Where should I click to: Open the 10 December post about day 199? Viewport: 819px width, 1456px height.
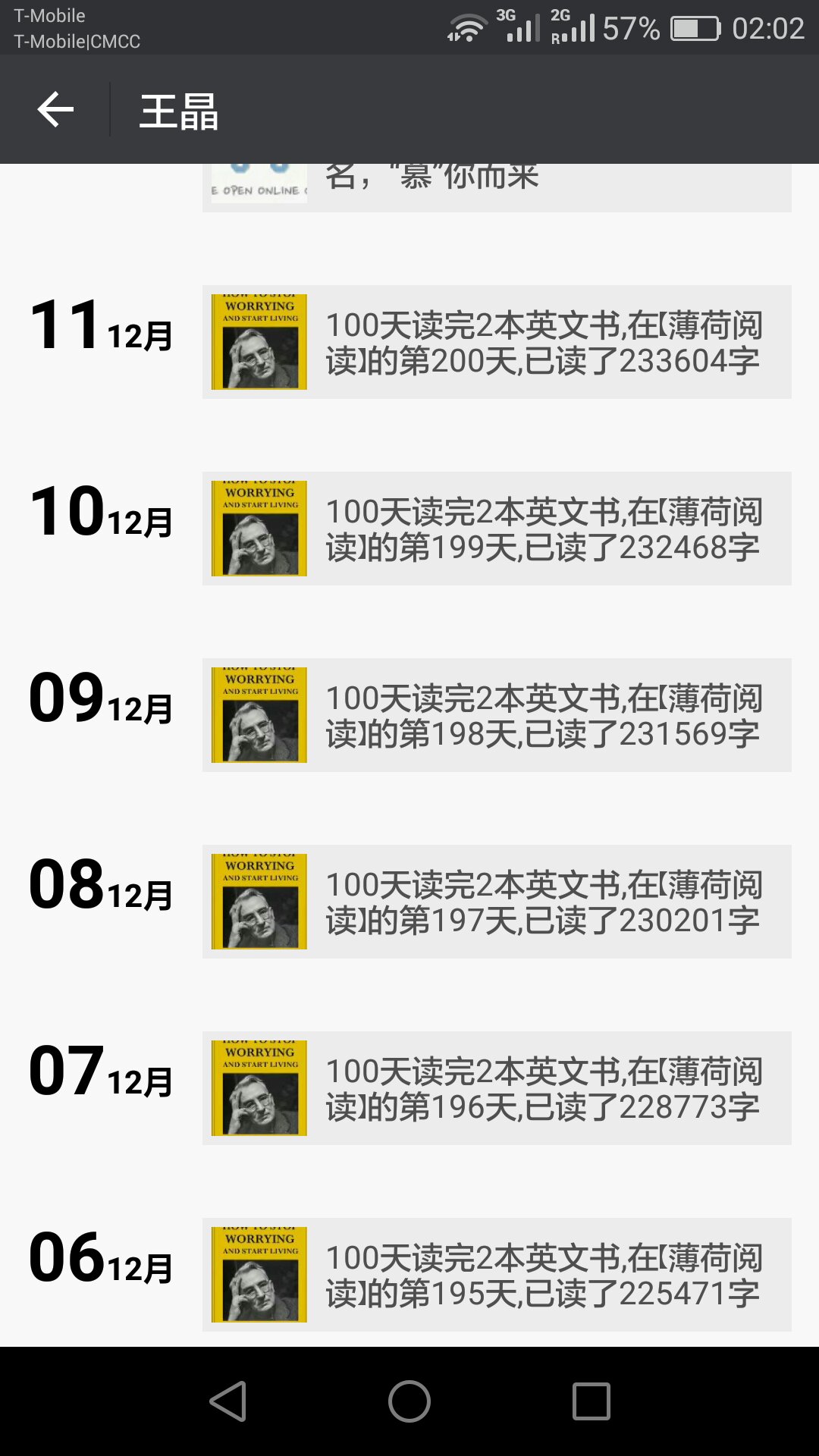[497, 529]
